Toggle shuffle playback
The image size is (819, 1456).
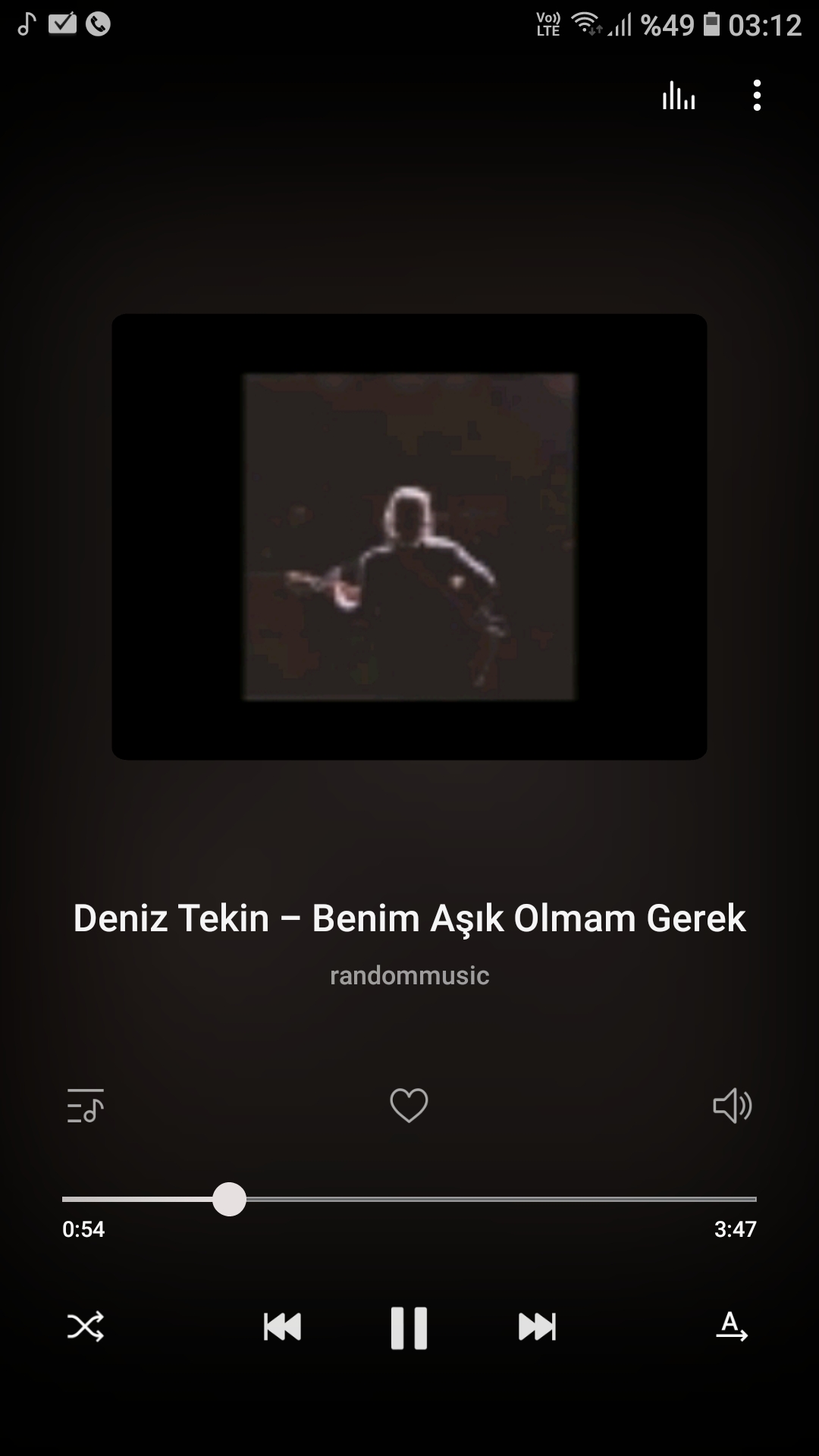[86, 1327]
